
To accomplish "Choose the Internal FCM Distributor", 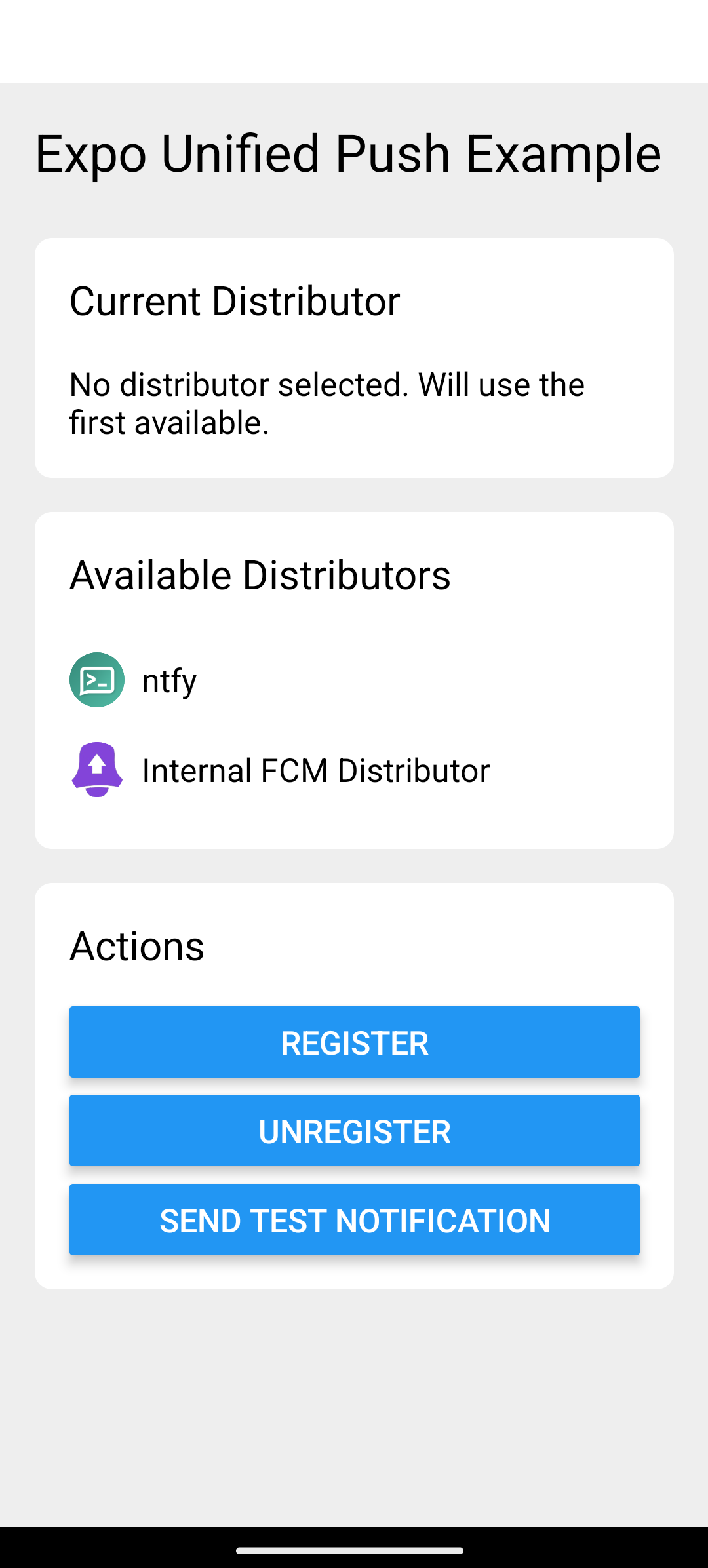I will tap(354, 770).
